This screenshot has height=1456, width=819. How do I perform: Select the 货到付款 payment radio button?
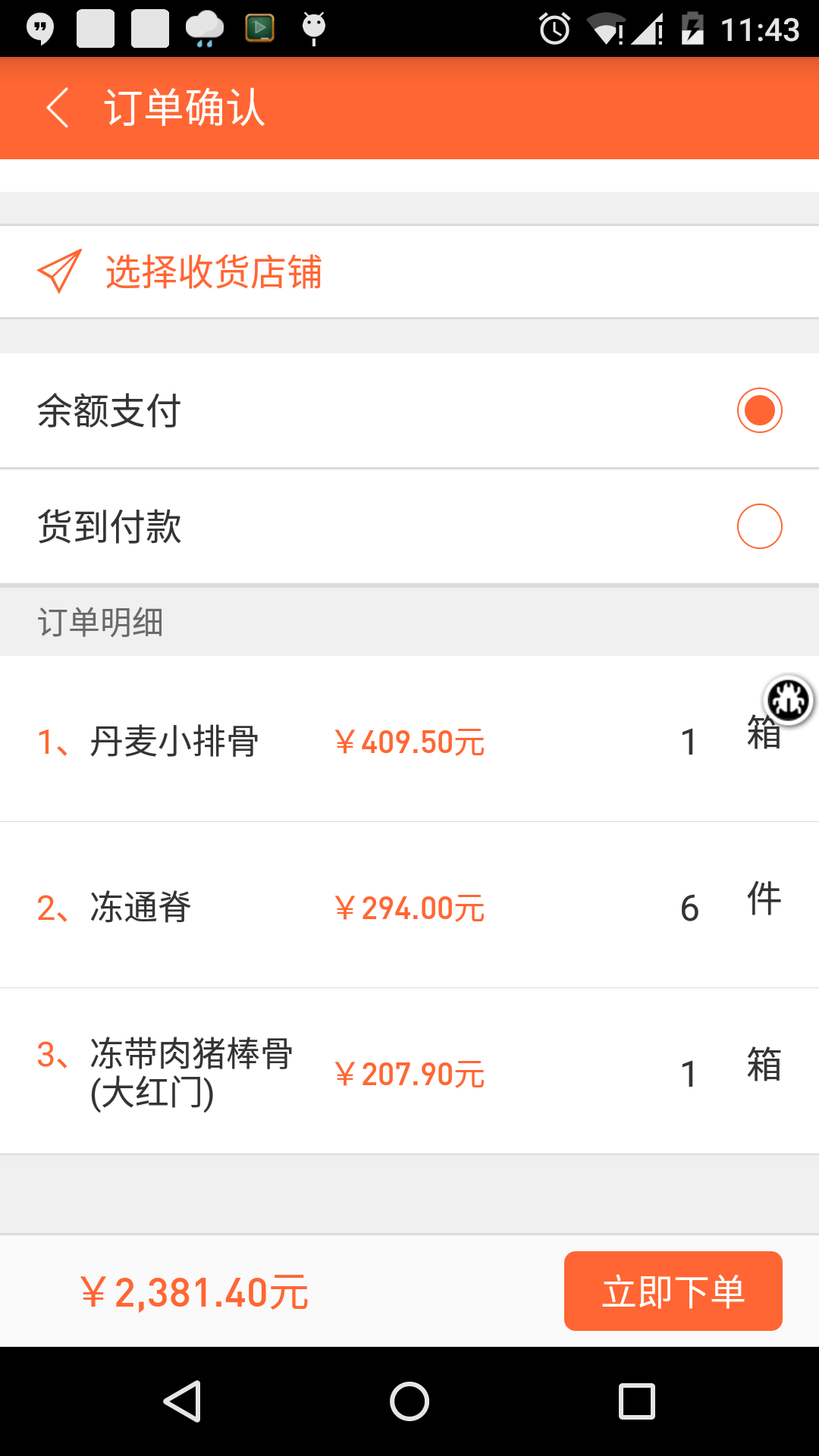(759, 526)
